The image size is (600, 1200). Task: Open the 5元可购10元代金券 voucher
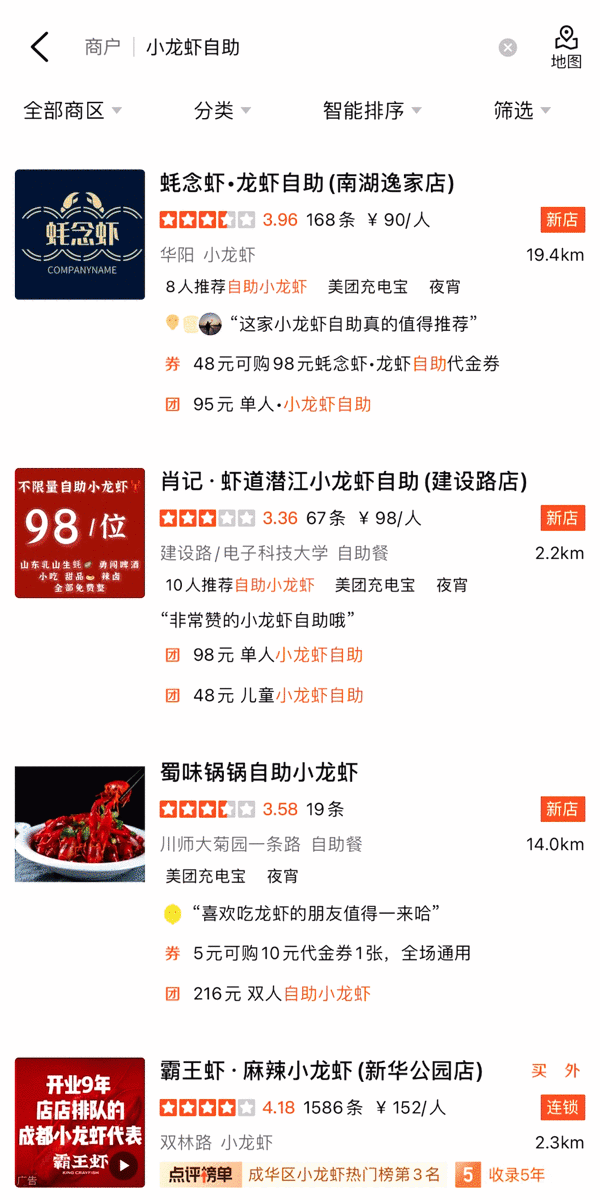330,953
